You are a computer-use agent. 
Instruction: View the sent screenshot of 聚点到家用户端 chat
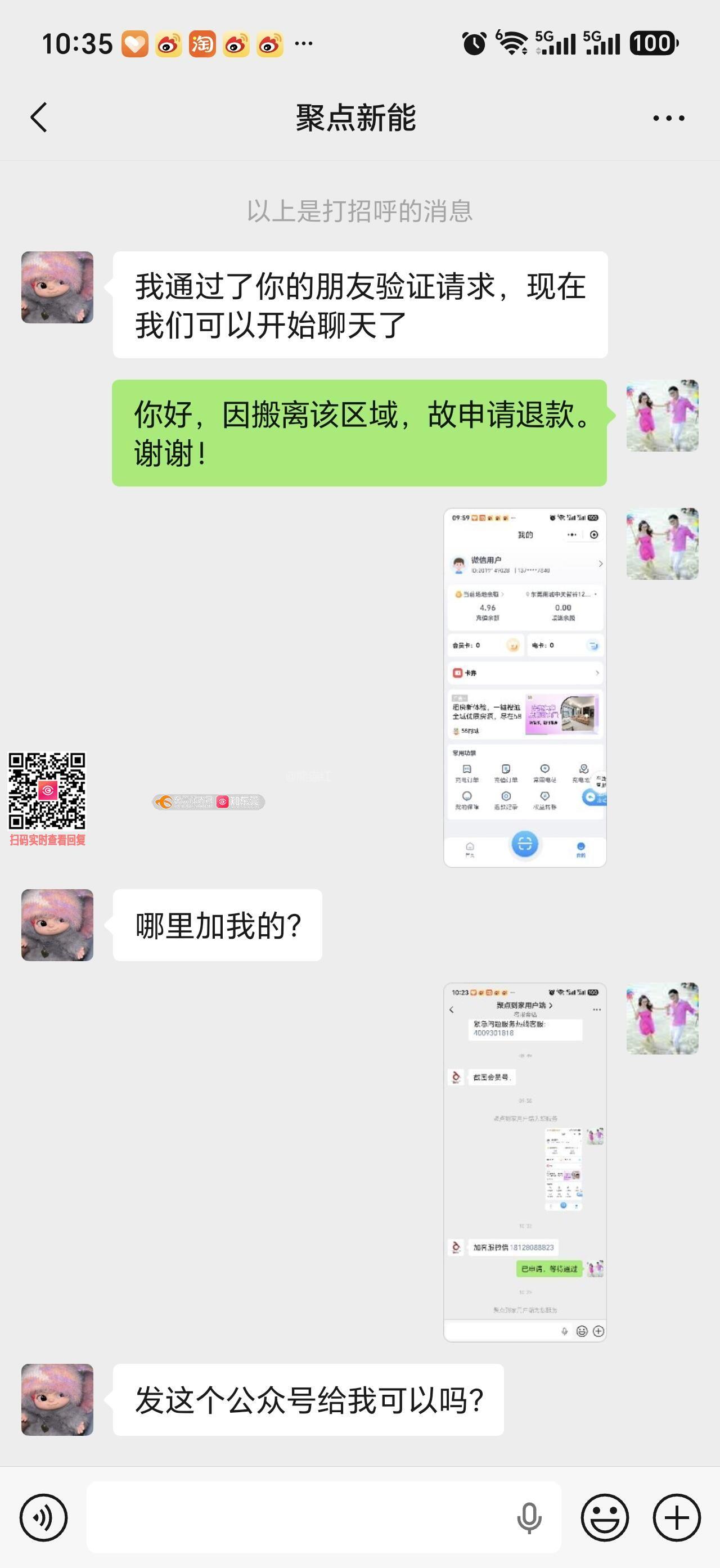(525, 1162)
